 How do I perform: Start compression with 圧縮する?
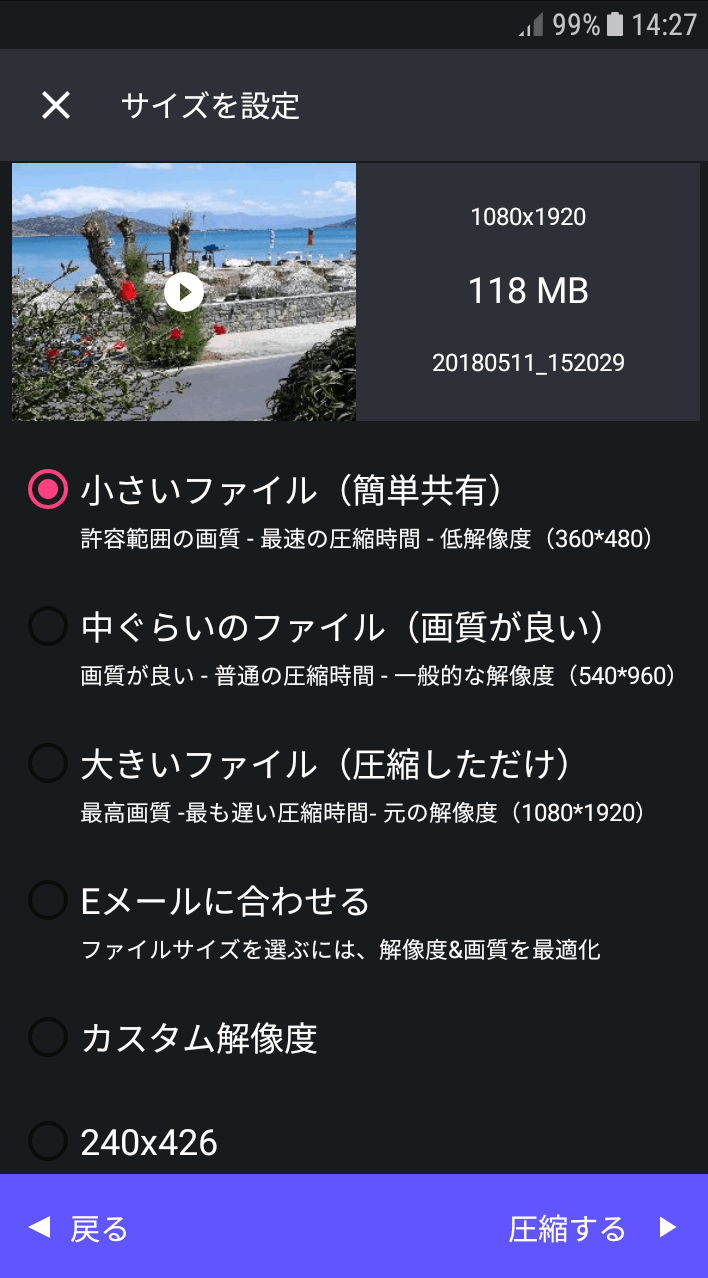click(x=592, y=1228)
